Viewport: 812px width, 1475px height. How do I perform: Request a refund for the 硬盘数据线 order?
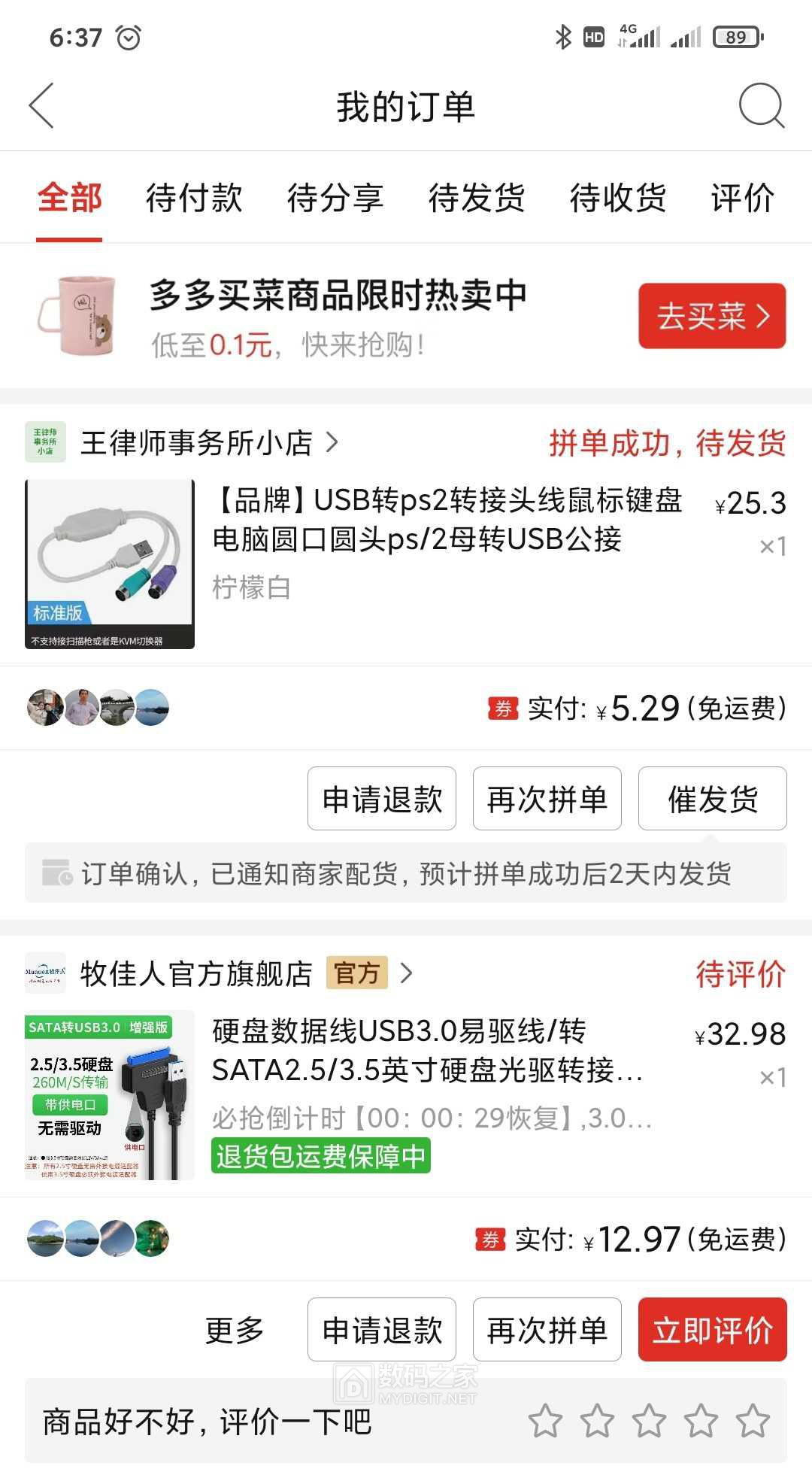(382, 1330)
